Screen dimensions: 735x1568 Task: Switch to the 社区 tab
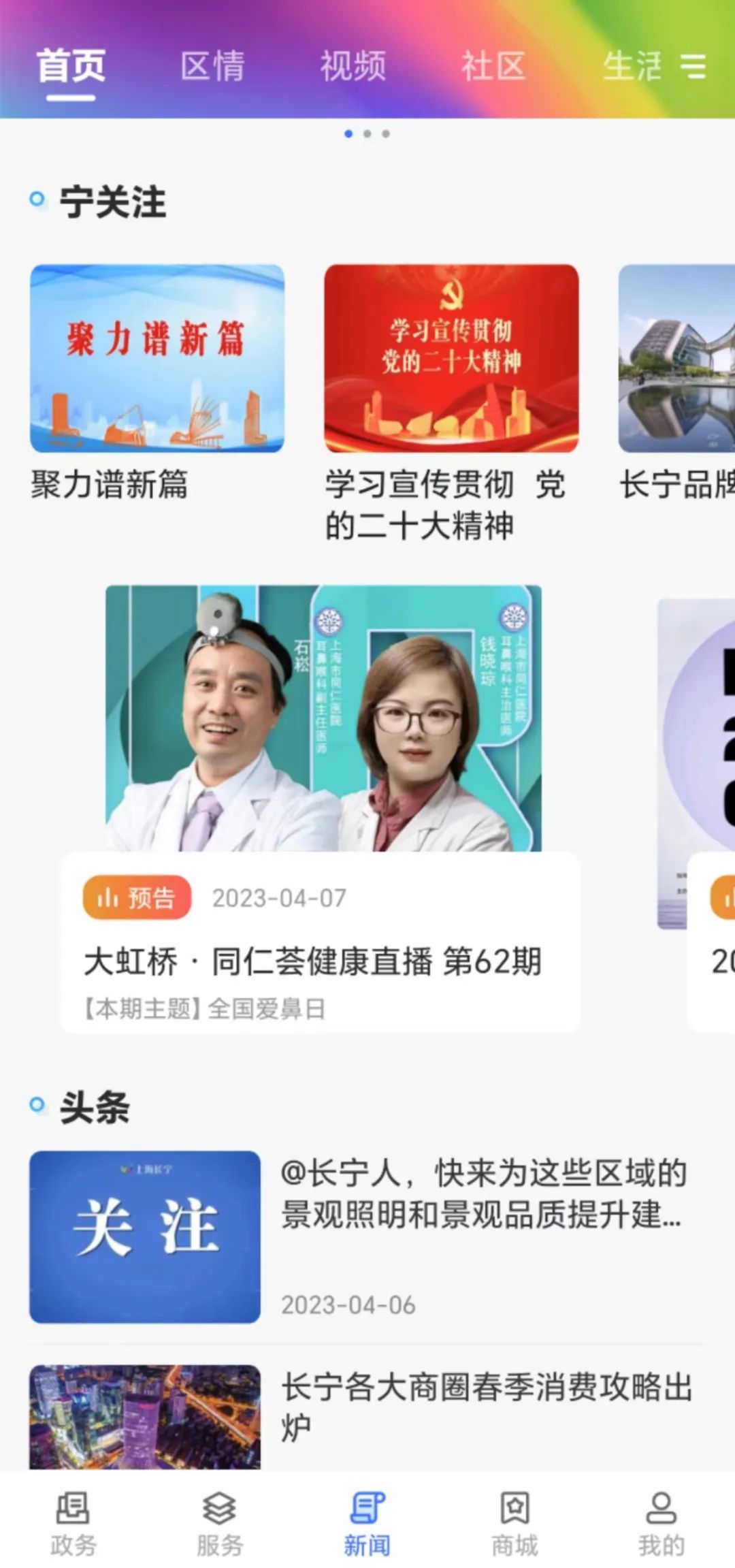(x=493, y=67)
